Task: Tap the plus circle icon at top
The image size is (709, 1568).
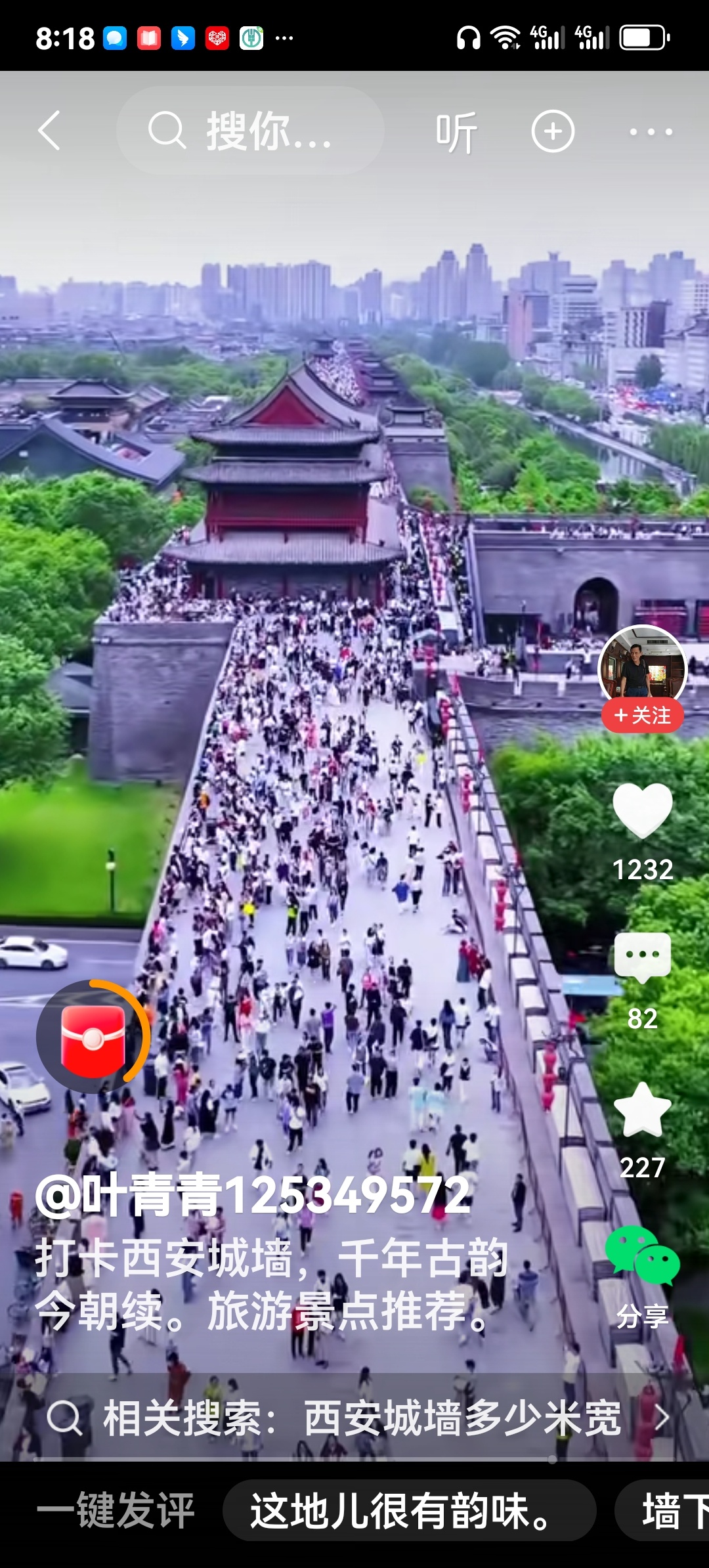Action: pos(553,131)
